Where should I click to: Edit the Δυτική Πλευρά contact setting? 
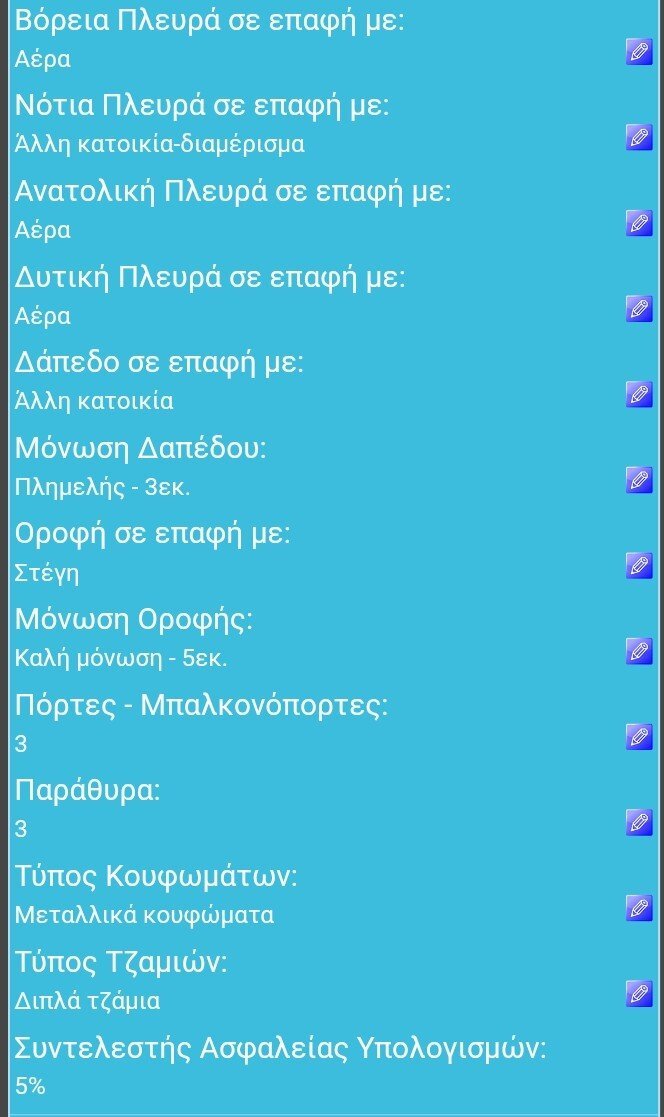[639, 308]
